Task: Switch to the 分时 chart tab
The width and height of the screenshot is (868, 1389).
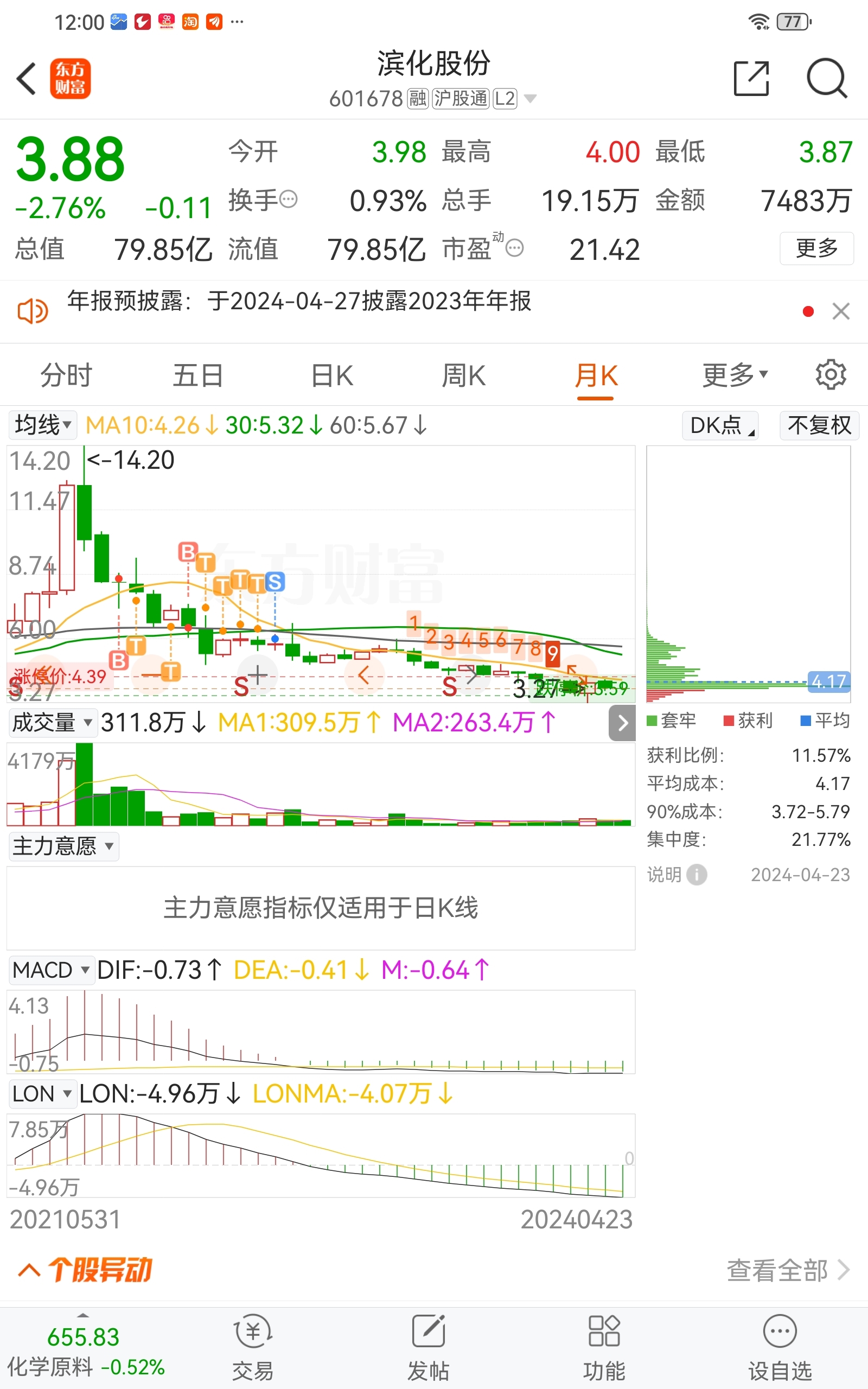Action: tap(66, 376)
